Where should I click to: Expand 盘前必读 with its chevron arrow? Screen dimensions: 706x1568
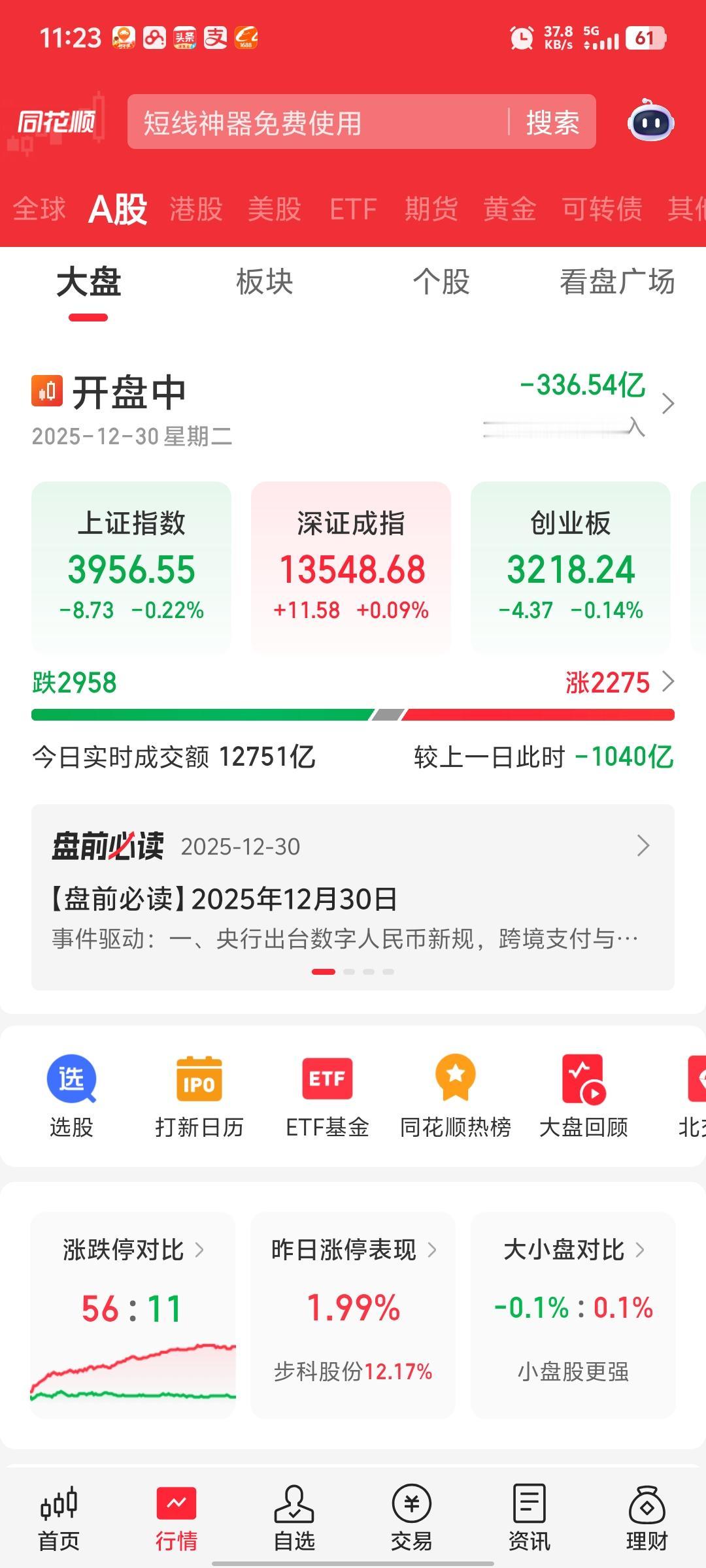[642, 845]
